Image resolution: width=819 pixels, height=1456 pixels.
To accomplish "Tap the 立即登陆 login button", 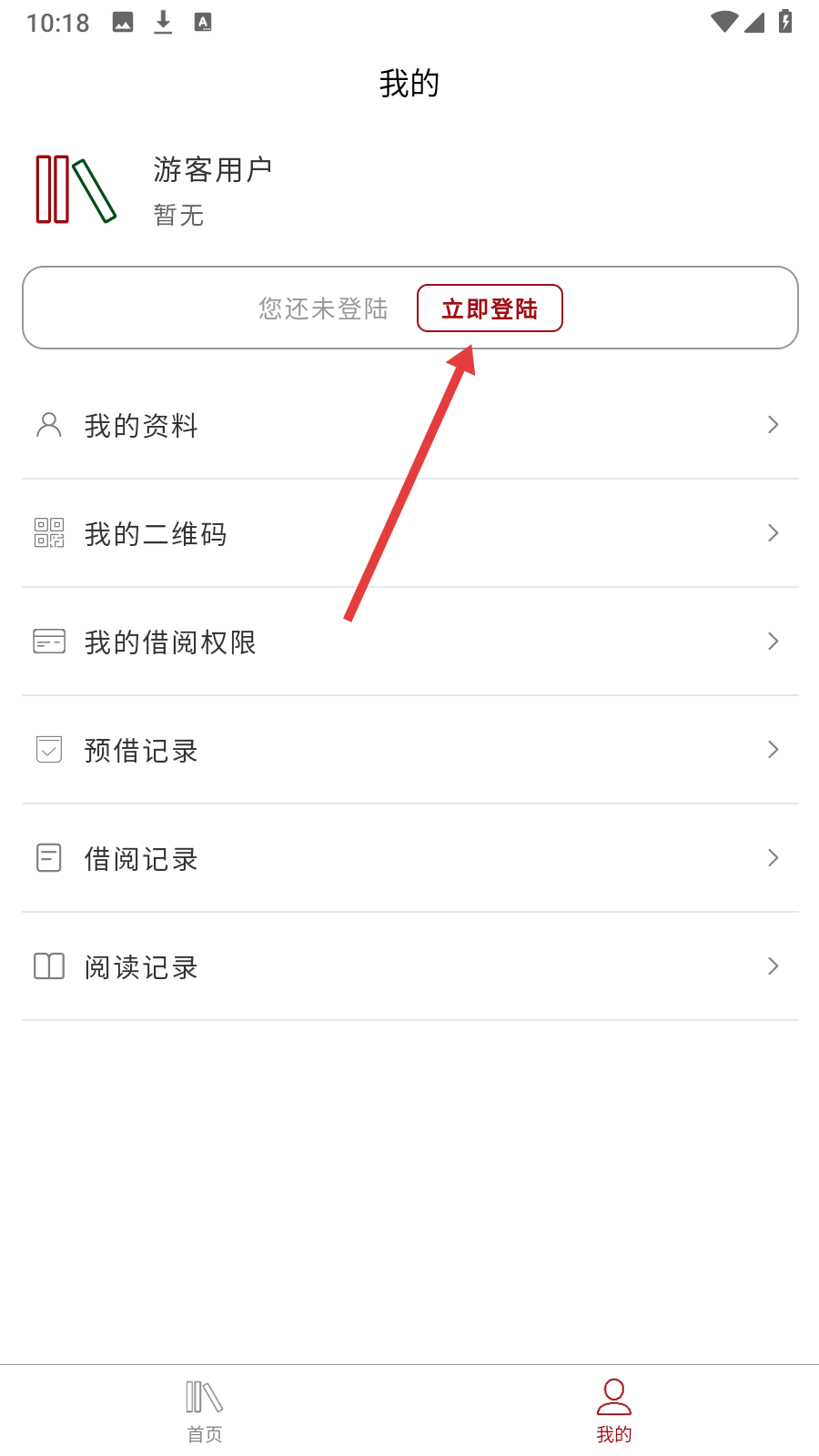I will pyautogui.click(x=490, y=308).
